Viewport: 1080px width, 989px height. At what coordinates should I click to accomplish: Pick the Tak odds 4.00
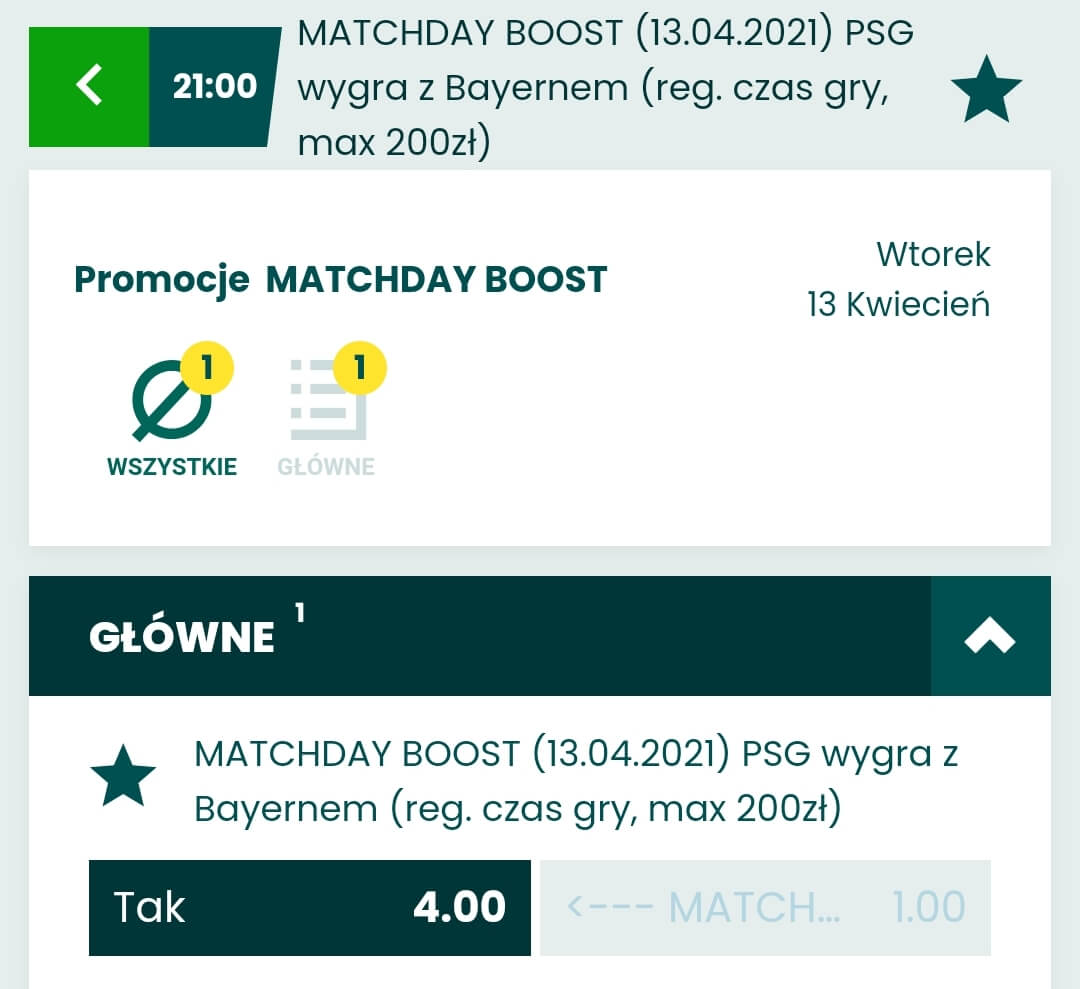coord(309,907)
